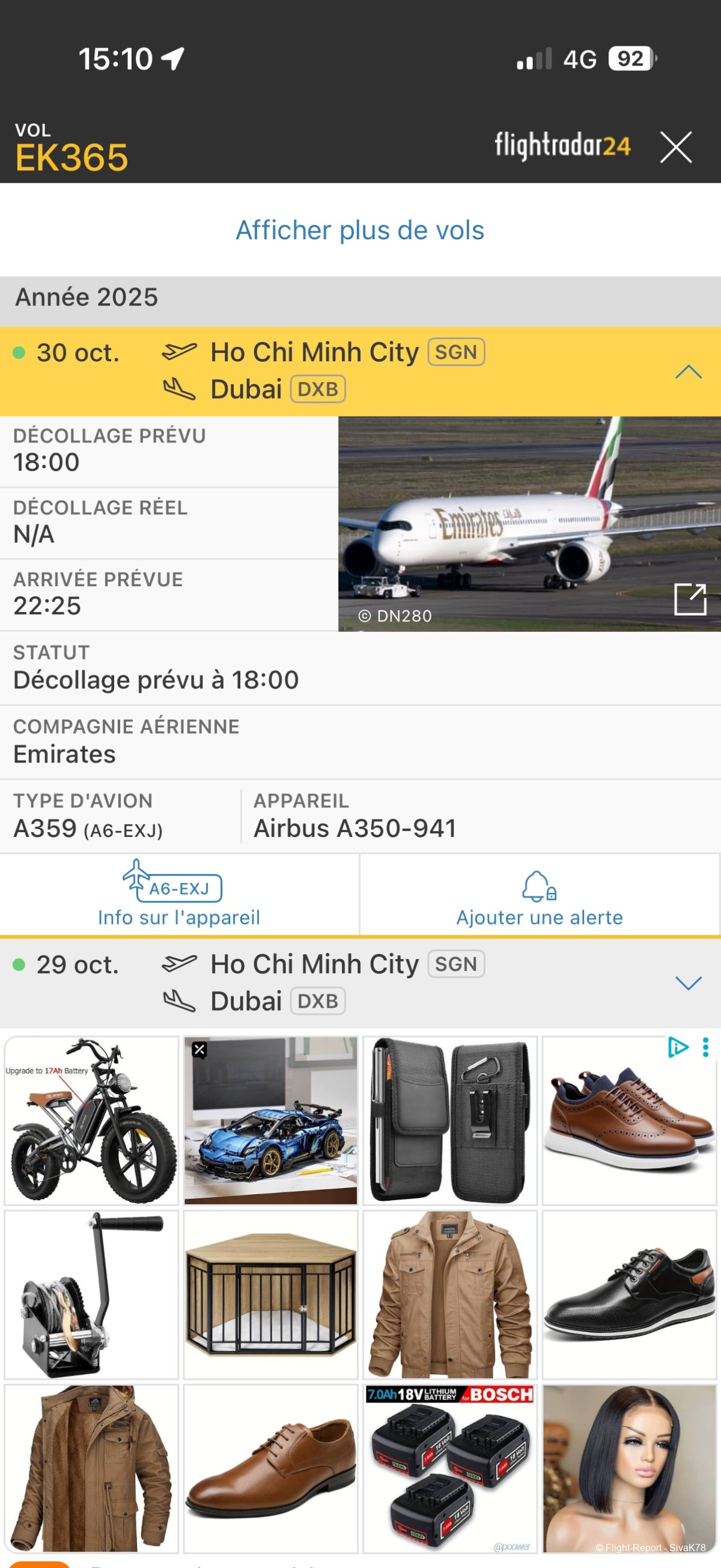Open the black bob wig ad
The width and height of the screenshot is (721, 1568).
[x=629, y=1468]
